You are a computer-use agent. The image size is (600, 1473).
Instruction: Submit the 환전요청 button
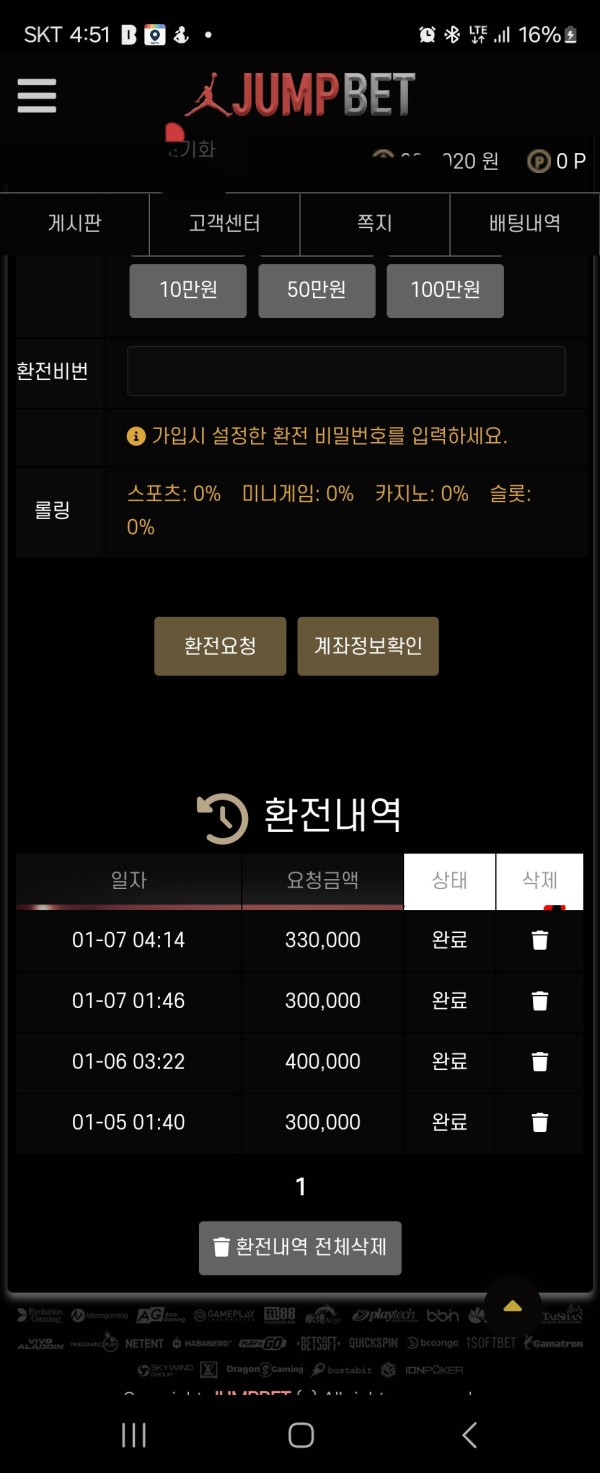point(220,646)
